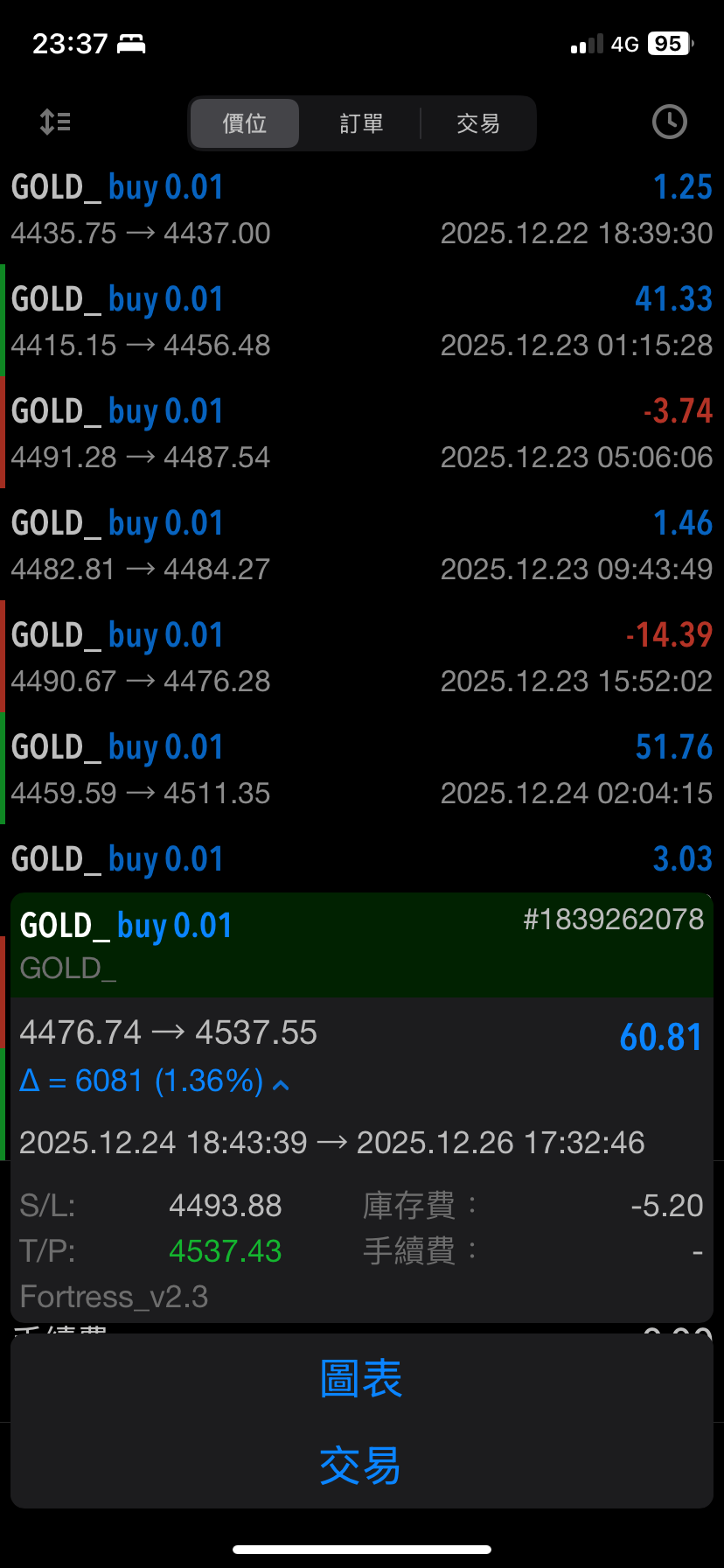Screen dimensions: 724x1568
Task: Open the GOLD_ trade with 51.76 profit
Action: point(362,769)
